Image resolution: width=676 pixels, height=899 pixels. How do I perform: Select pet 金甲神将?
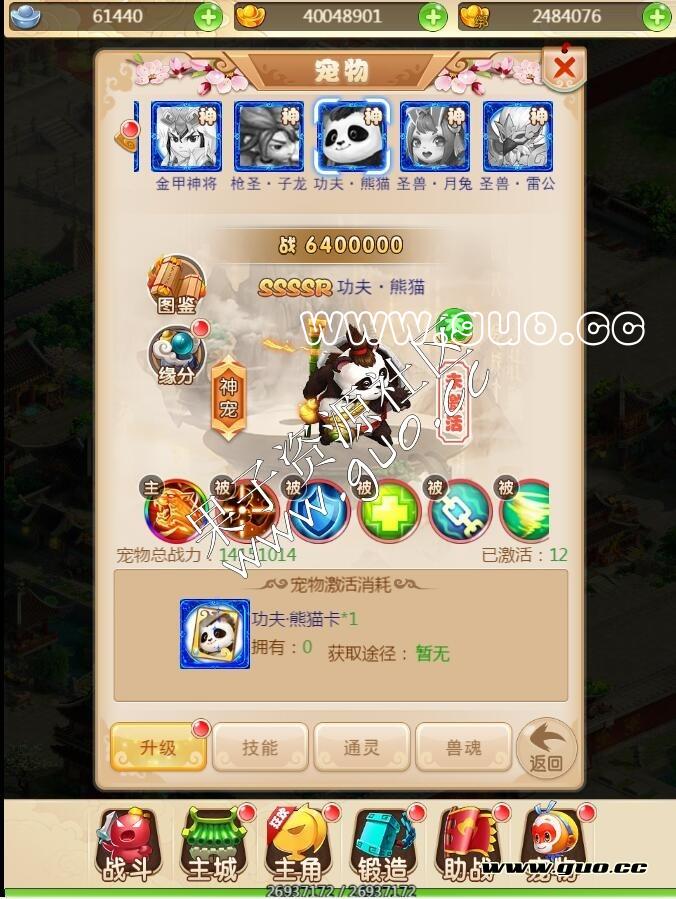pyautogui.click(x=186, y=137)
